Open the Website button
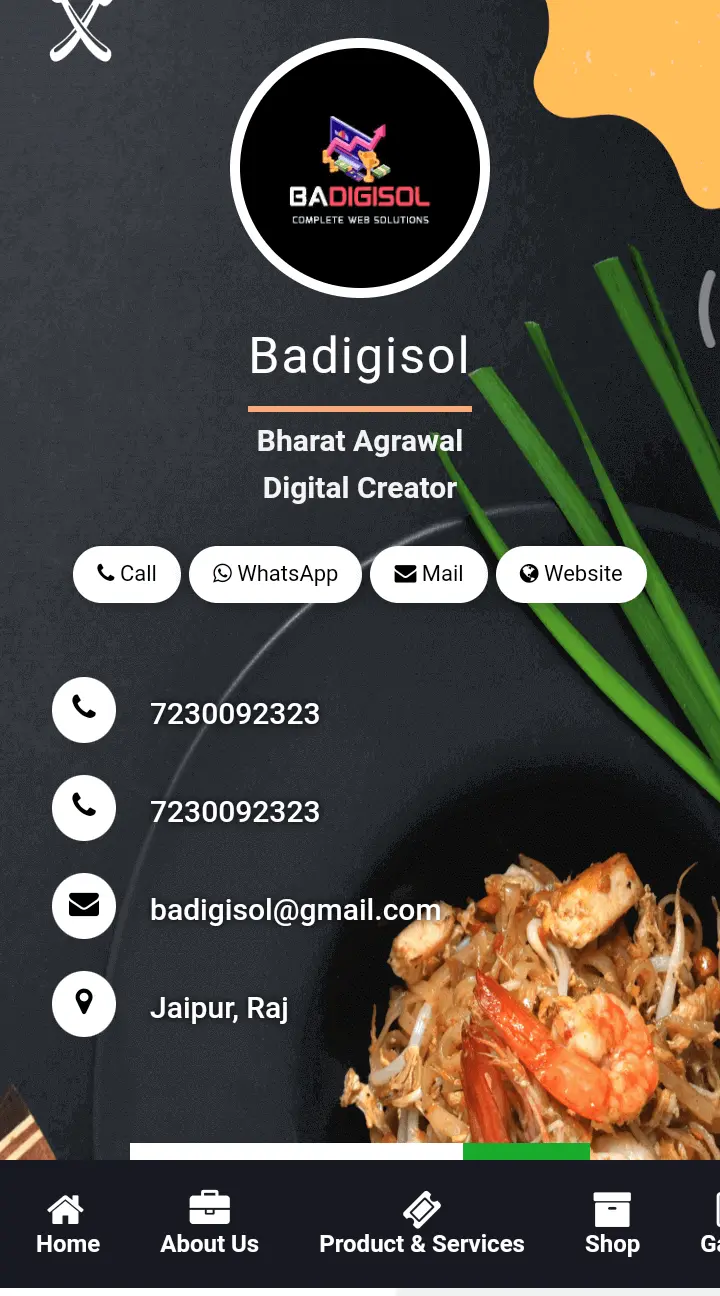The height and width of the screenshot is (1296, 720). 571,574
